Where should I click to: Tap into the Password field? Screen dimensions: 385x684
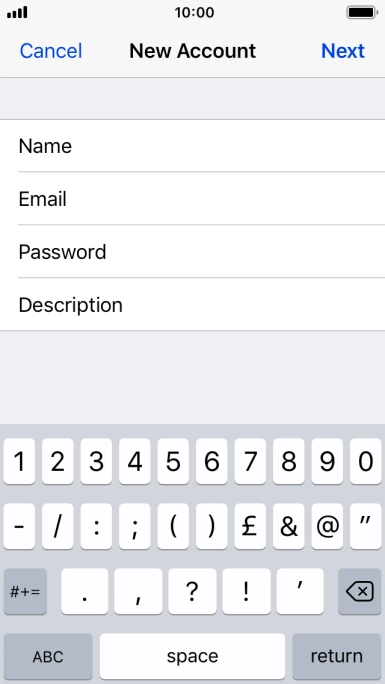192,252
